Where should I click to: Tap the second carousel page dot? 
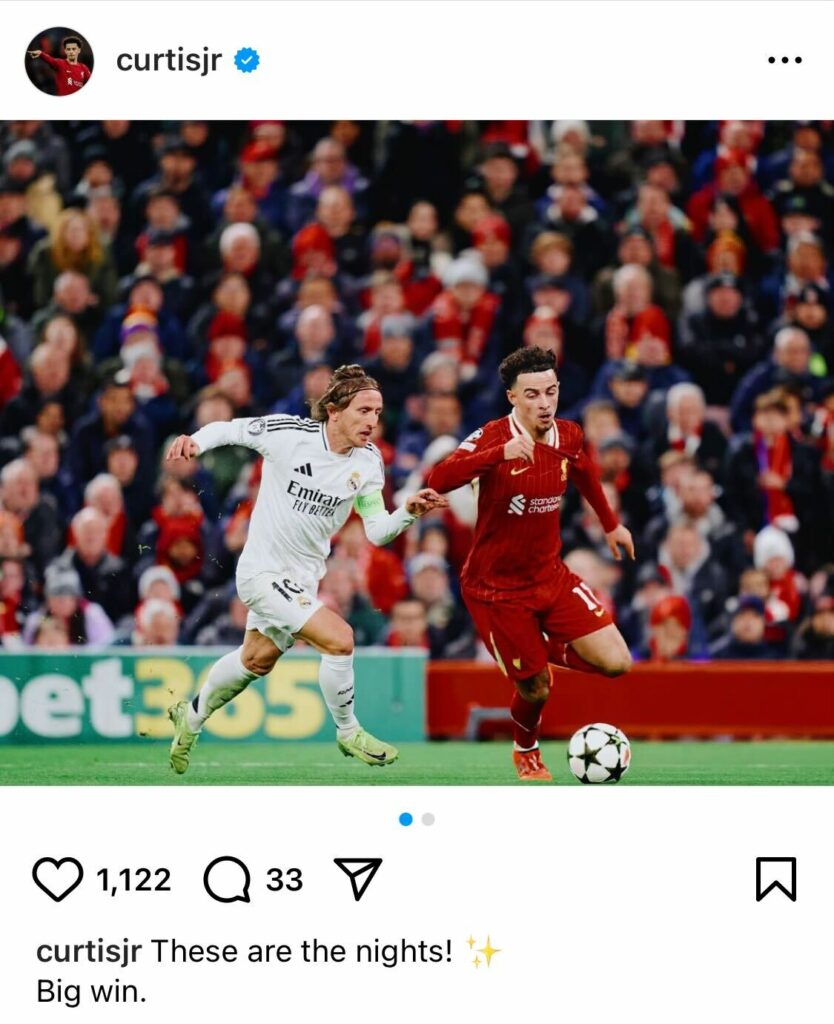click(x=428, y=819)
